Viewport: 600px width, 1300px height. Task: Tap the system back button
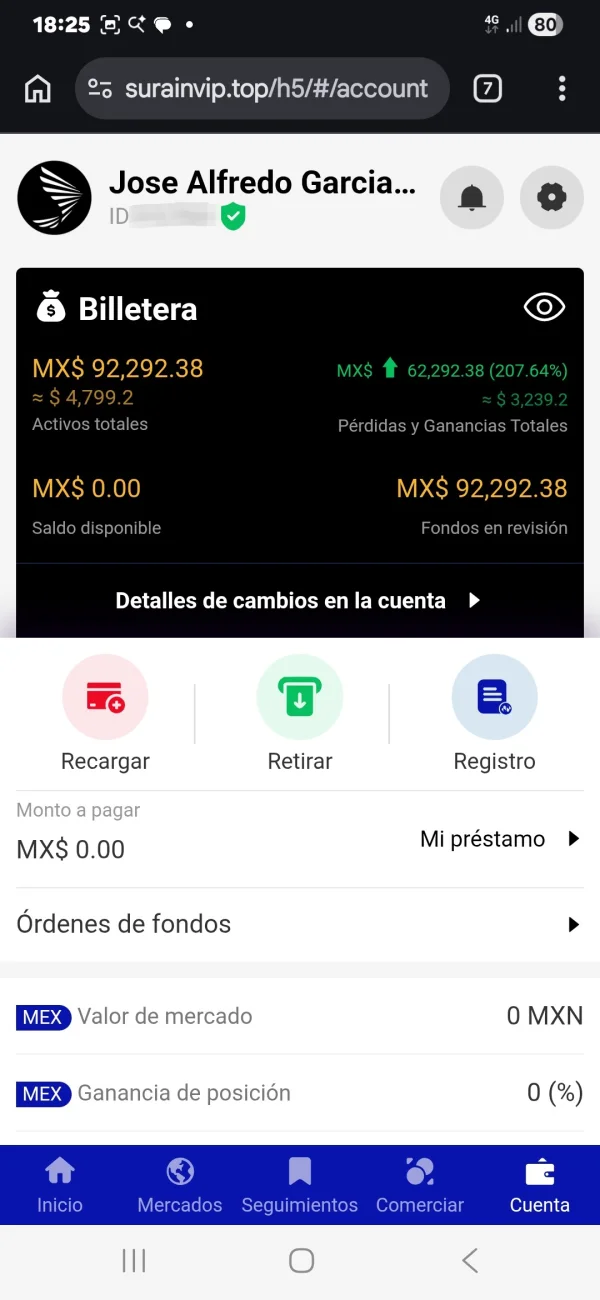(x=470, y=1261)
